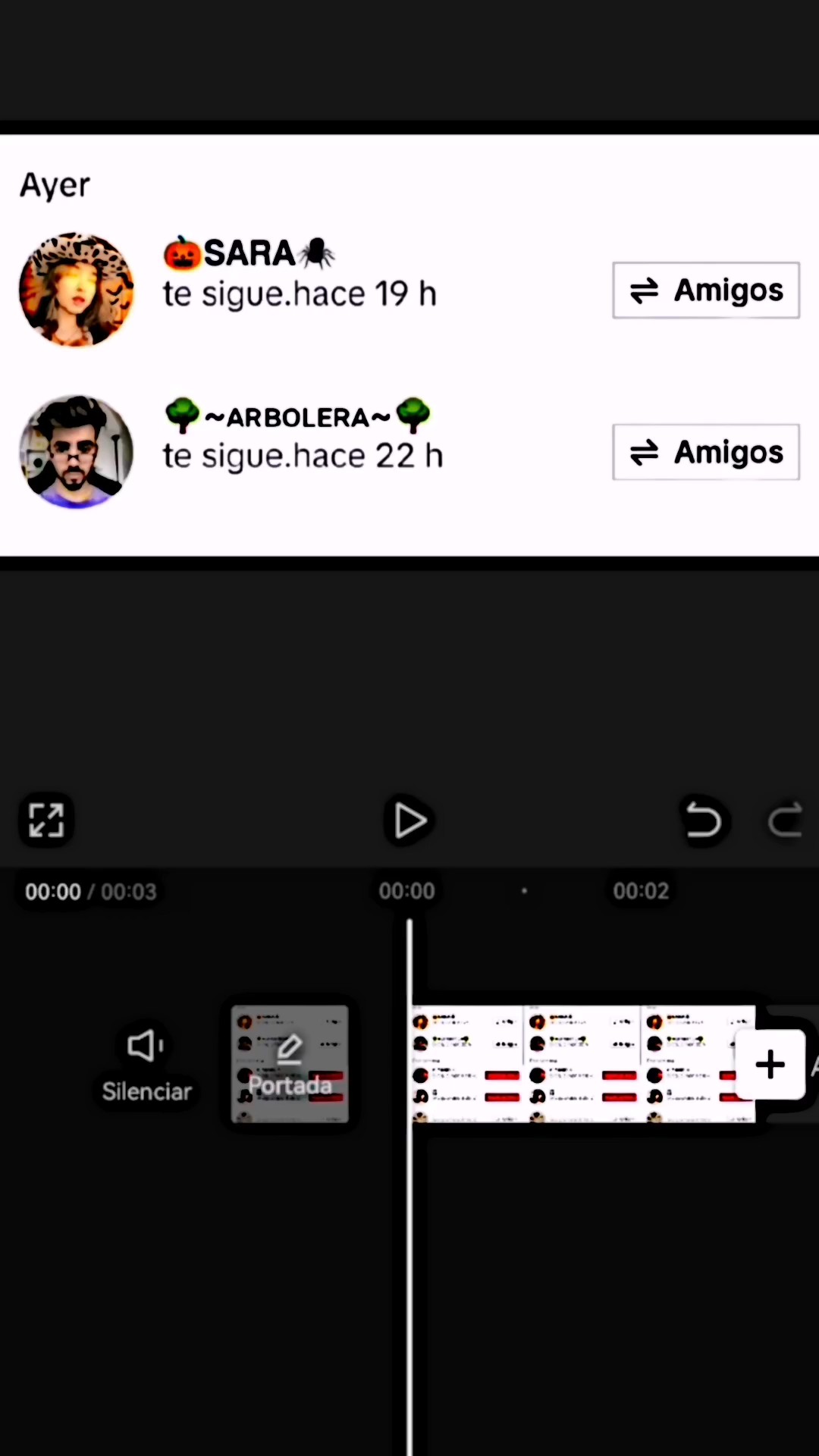The height and width of the screenshot is (1456, 819).
Task: Tap the undo arrow icon
Action: pos(703,819)
